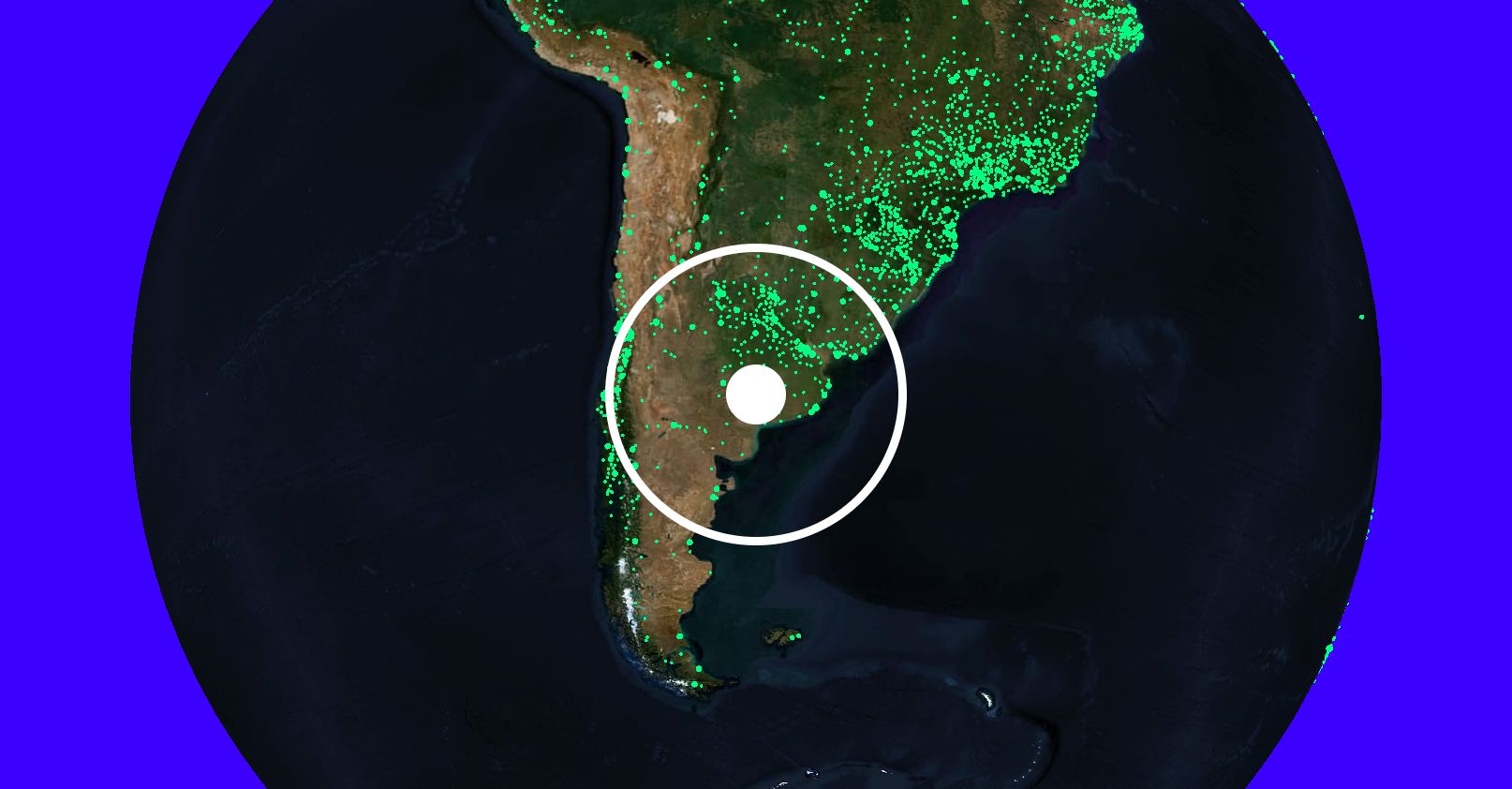The width and height of the screenshot is (1512, 789).
Task: Tap the white center dot on the globe
Action: [756, 394]
